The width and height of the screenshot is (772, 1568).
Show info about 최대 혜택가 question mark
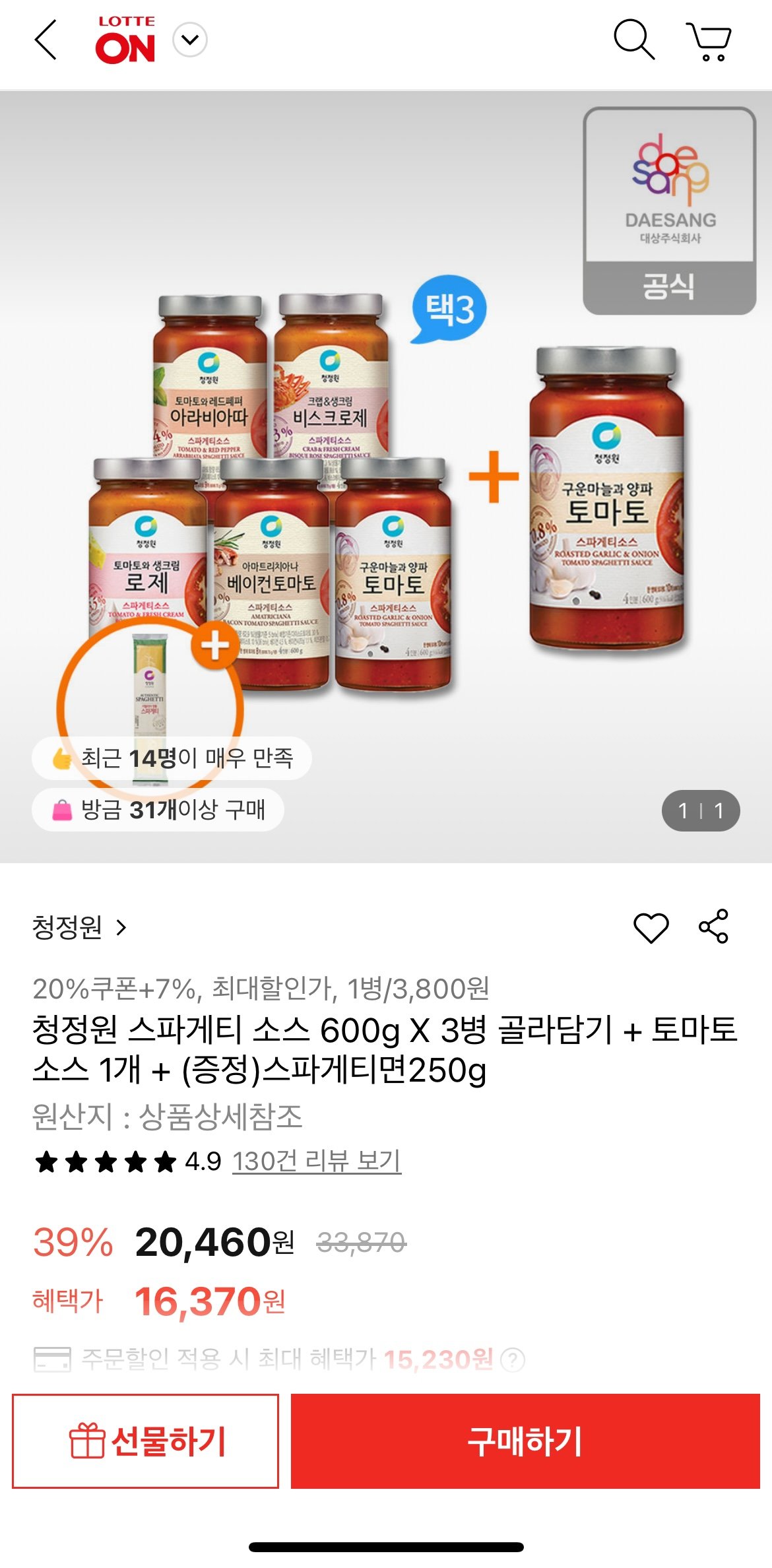[513, 1359]
